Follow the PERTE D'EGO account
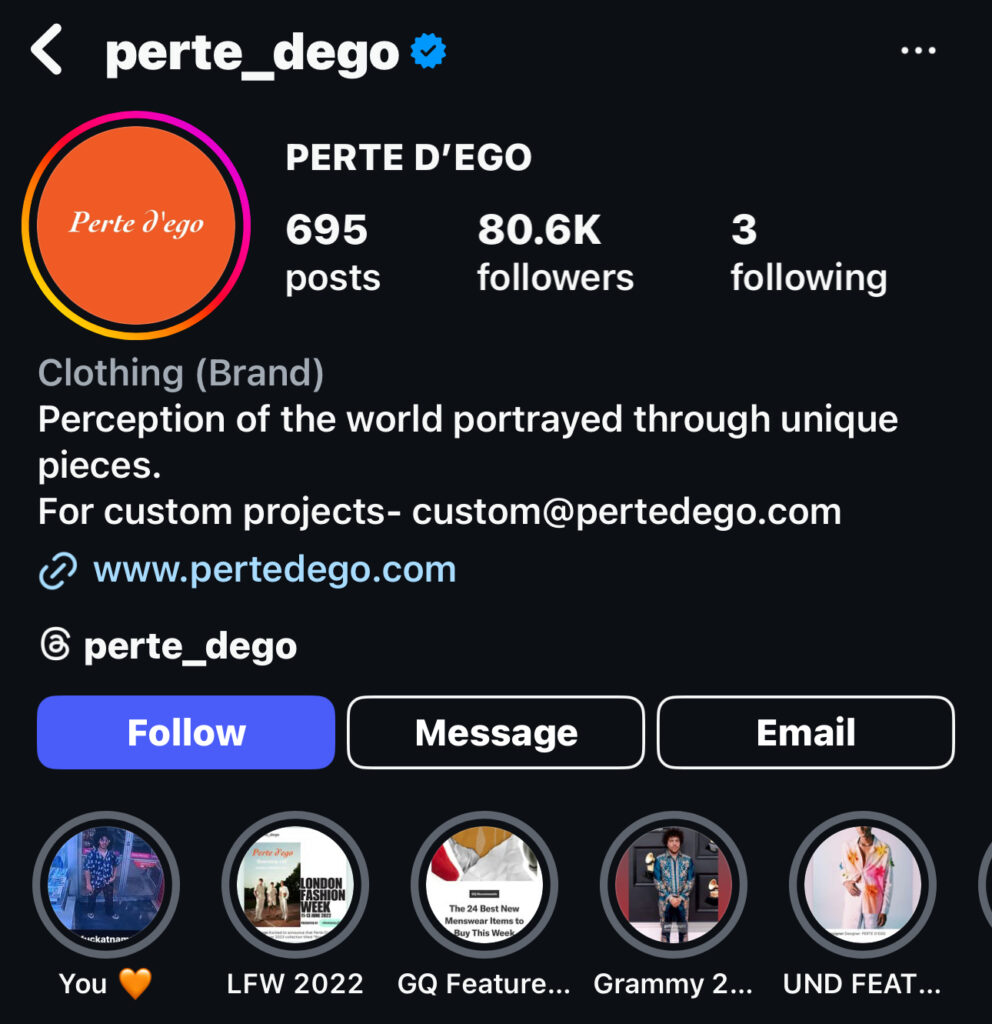Viewport: 992px width, 1024px height. point(186,732)
